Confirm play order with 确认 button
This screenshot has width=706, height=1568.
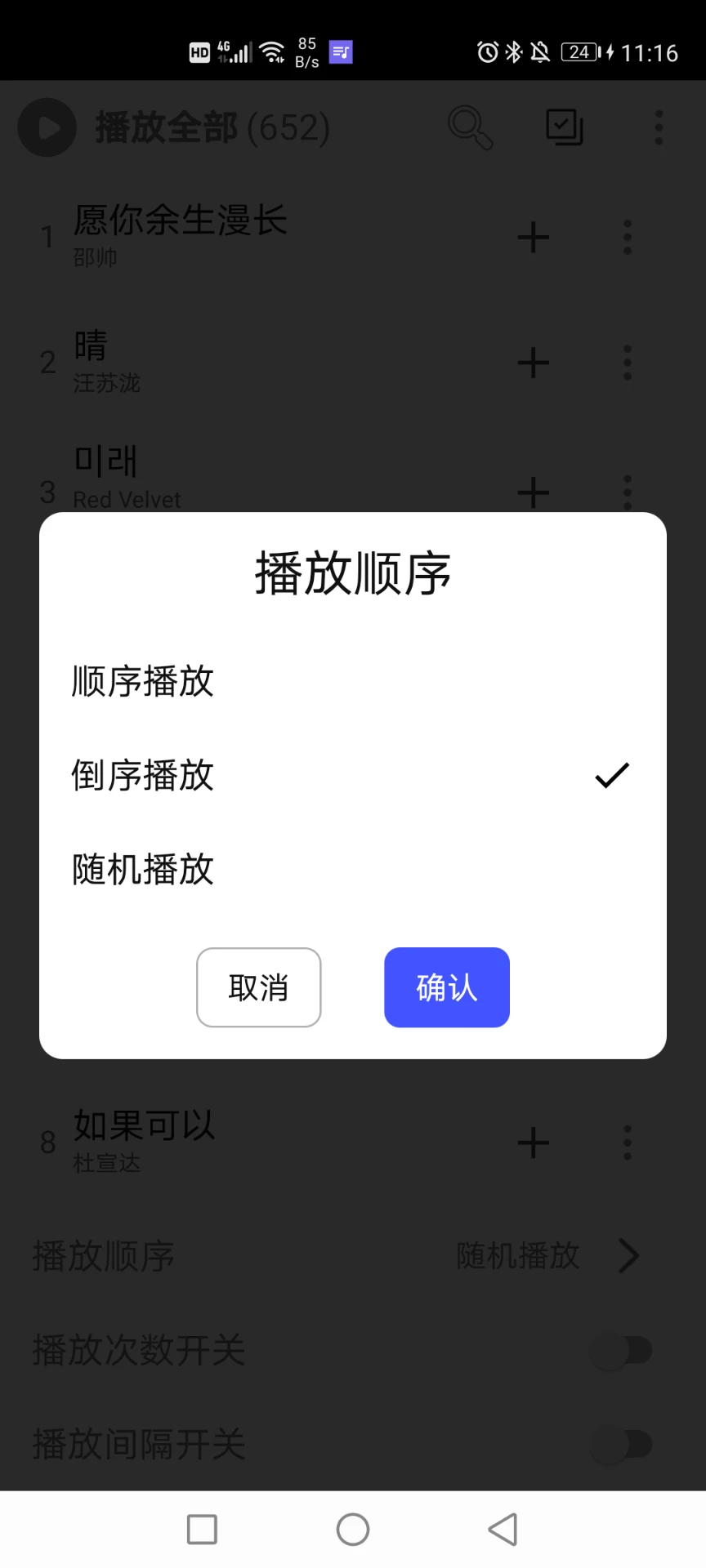tap(446, 987)
